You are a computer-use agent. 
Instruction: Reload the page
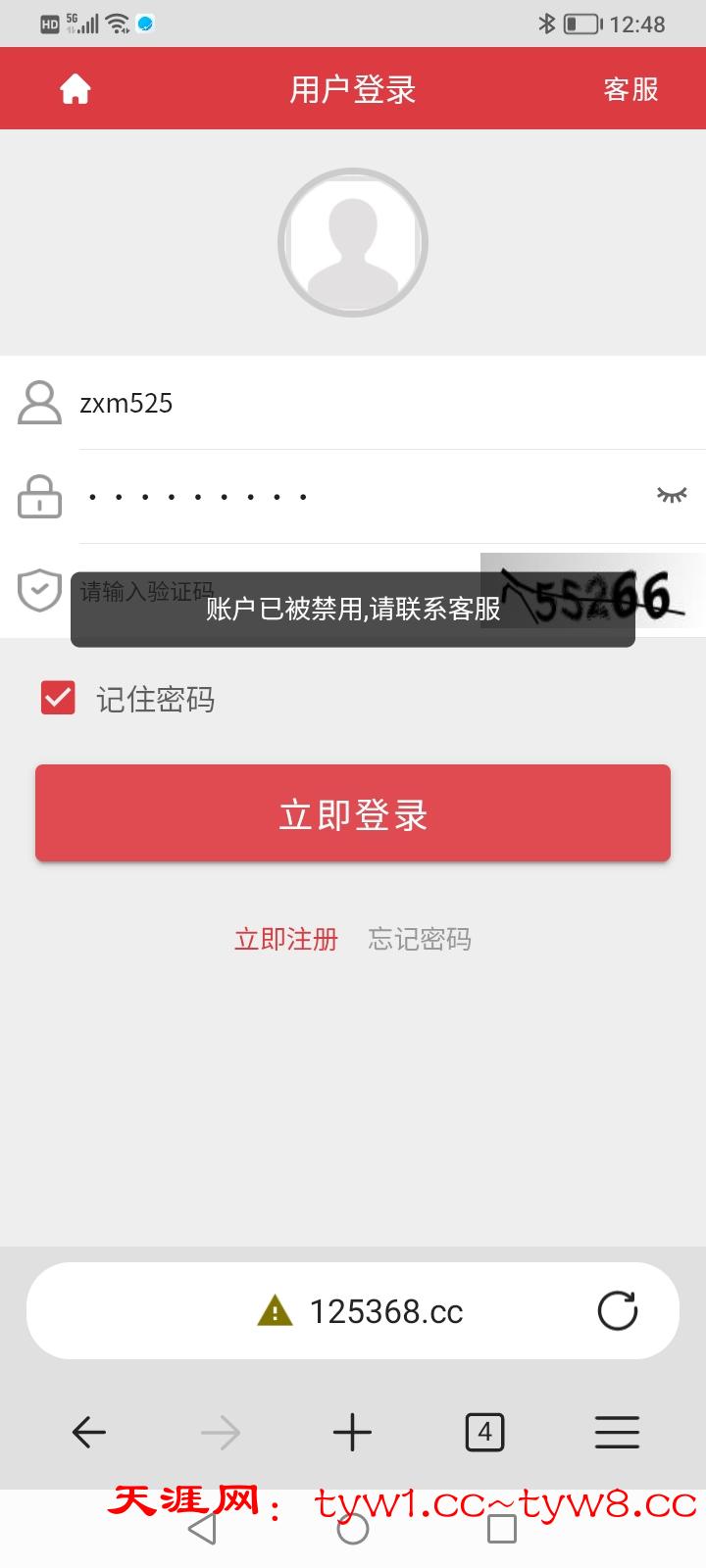(618, 1311)
